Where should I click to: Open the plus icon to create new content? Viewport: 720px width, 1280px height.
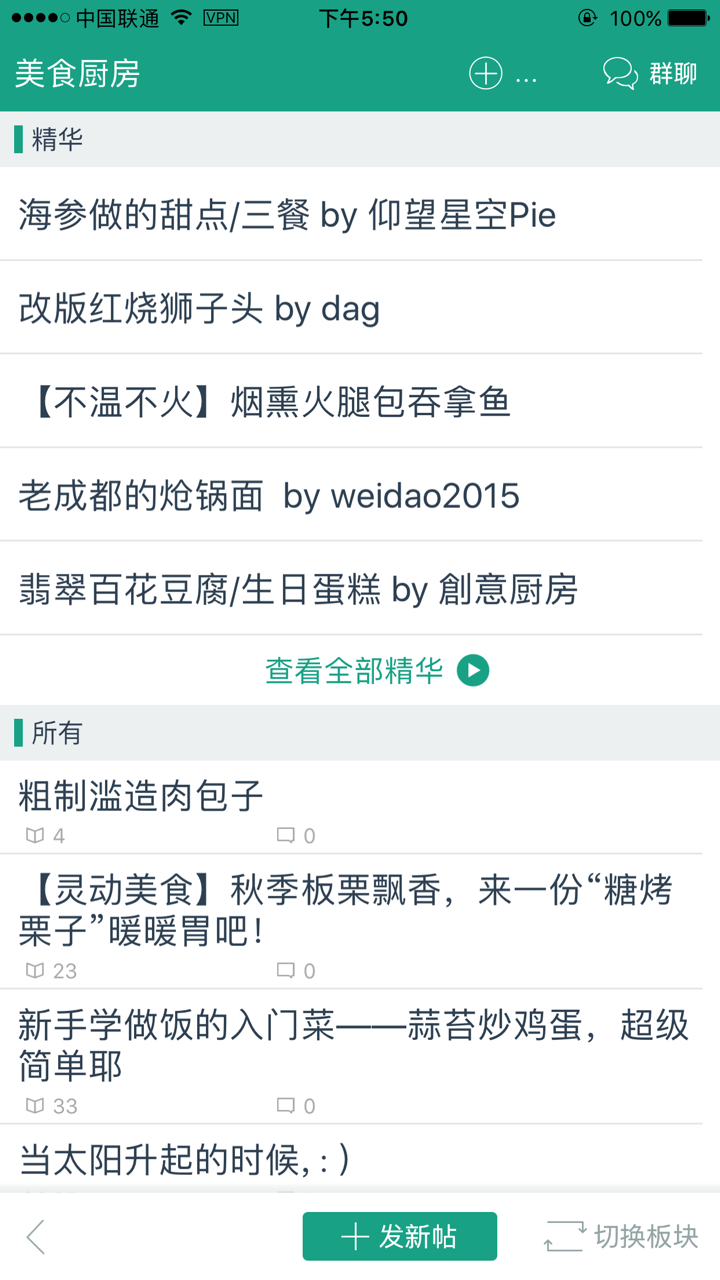tap(485, 73)
